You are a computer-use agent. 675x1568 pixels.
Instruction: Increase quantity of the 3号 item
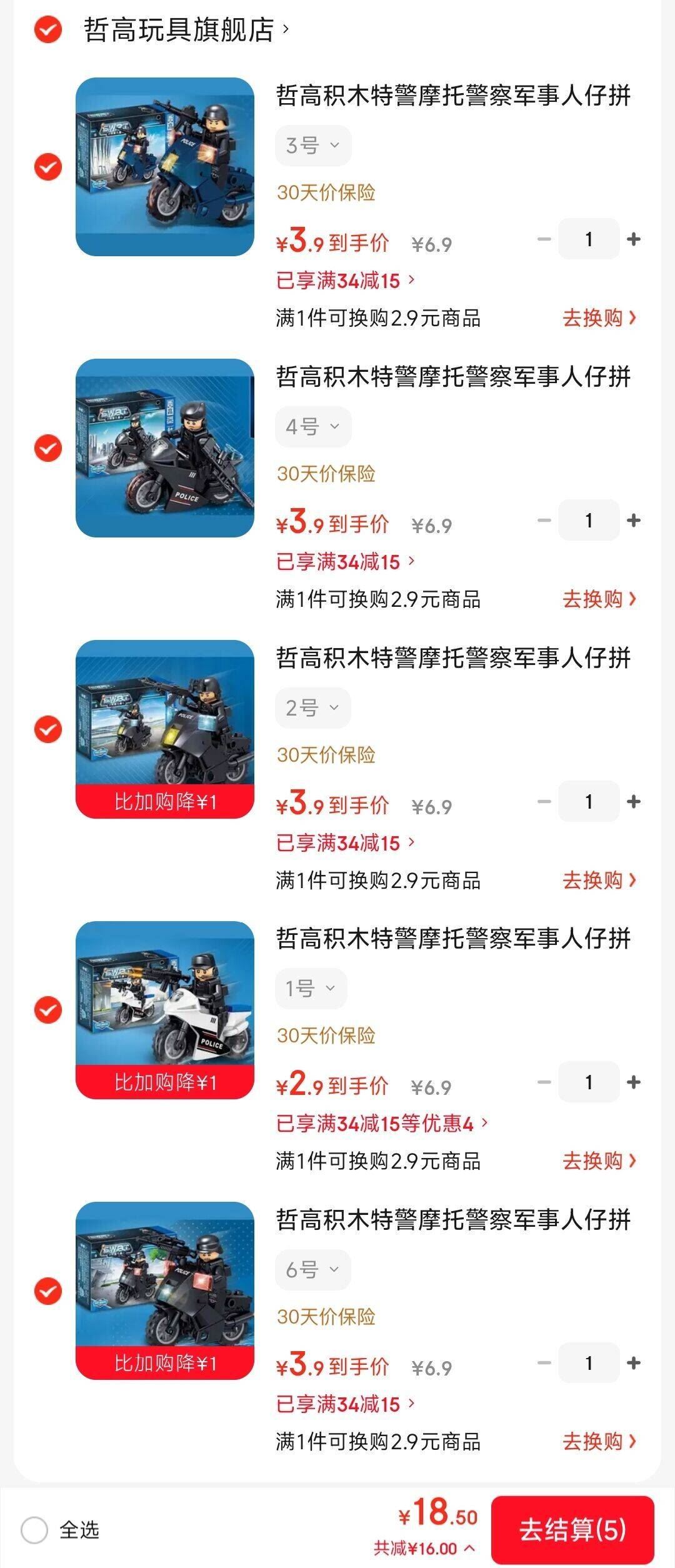point(633,239)
